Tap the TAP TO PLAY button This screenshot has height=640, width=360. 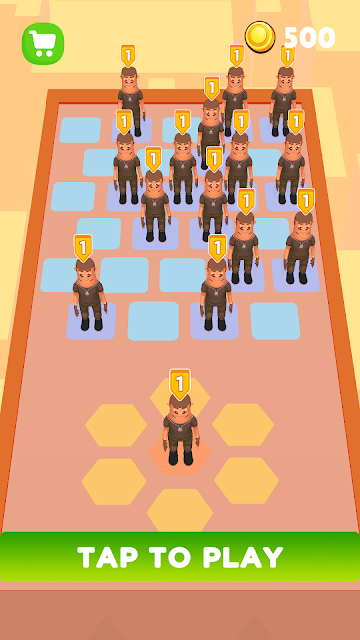click(180, 557)
